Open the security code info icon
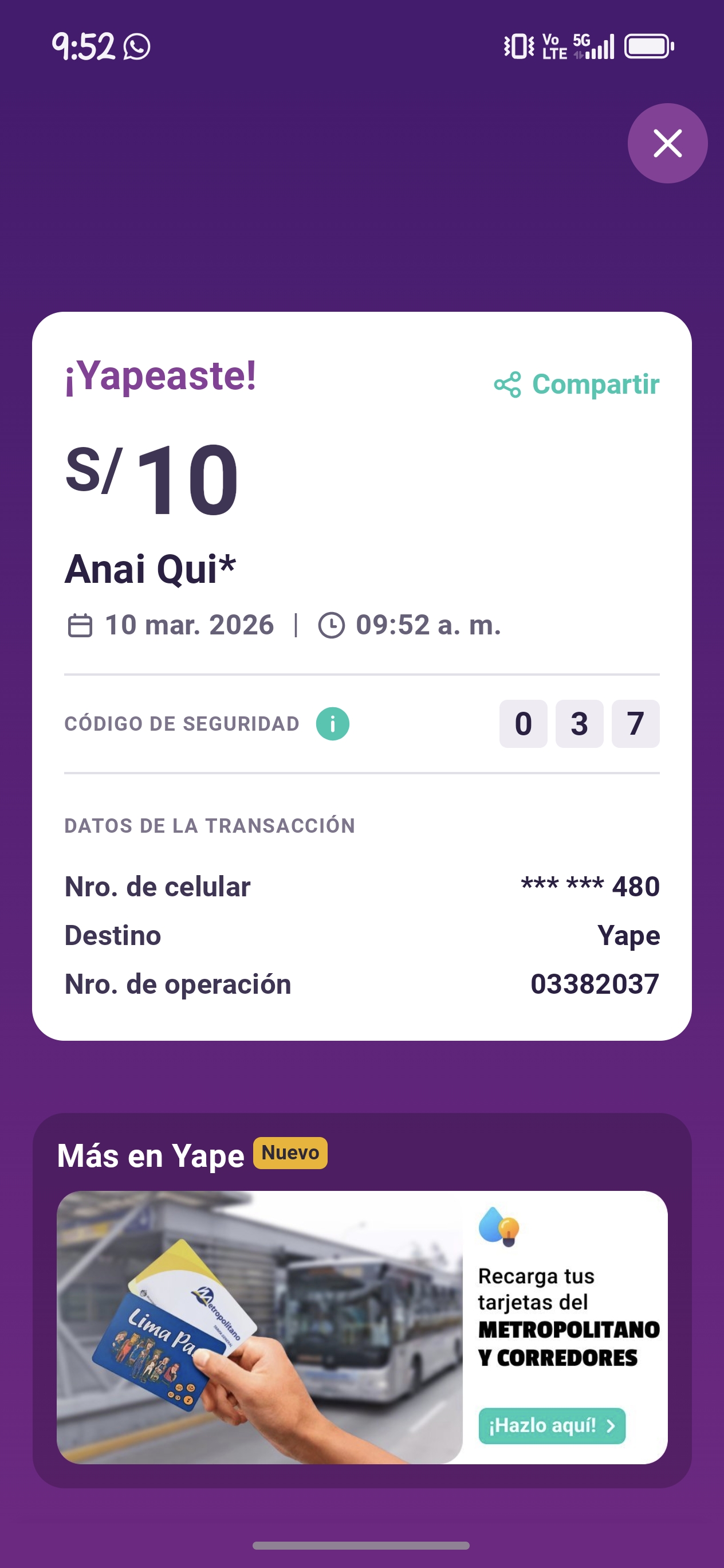 (332, 724)
